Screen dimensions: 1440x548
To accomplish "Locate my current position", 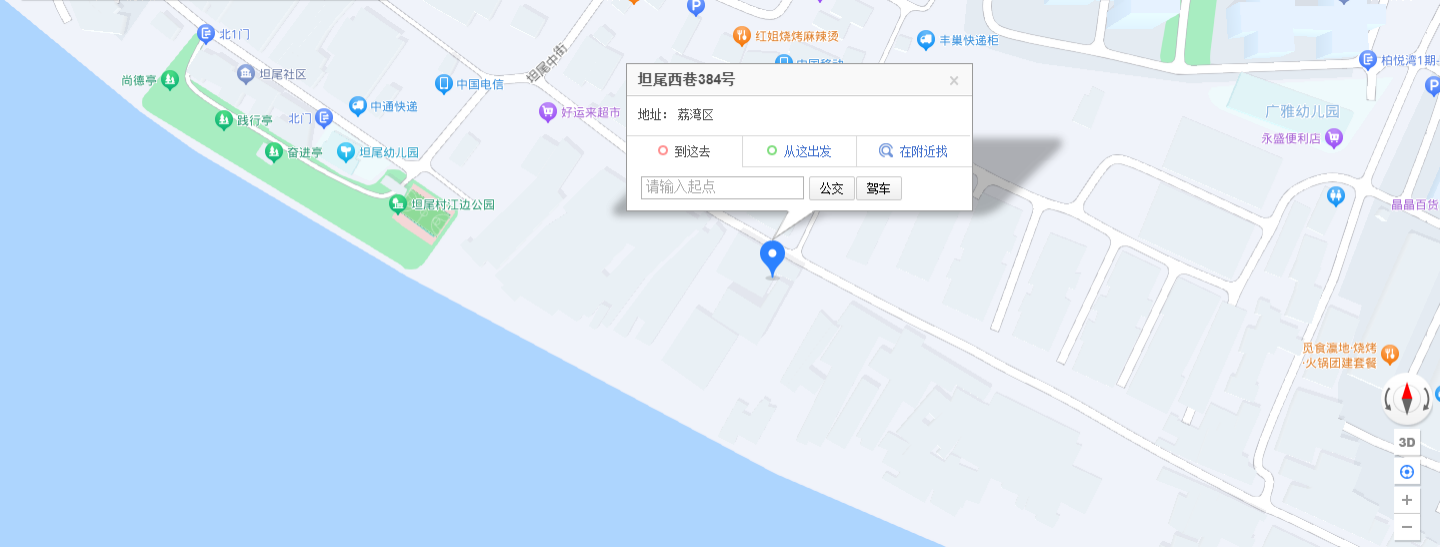I will pos(1407,472).
